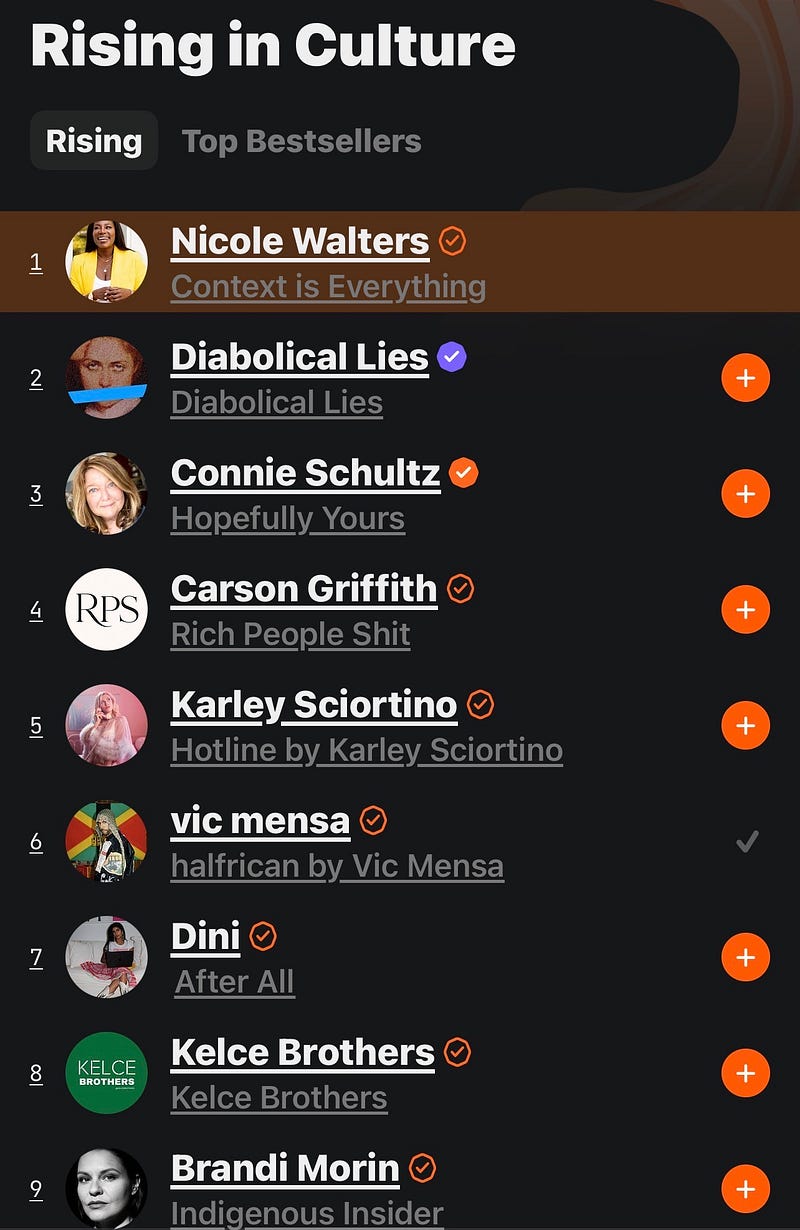Tap the checkmark next to vic mensa
This screenshot has width=800, height=1230.
746,842
